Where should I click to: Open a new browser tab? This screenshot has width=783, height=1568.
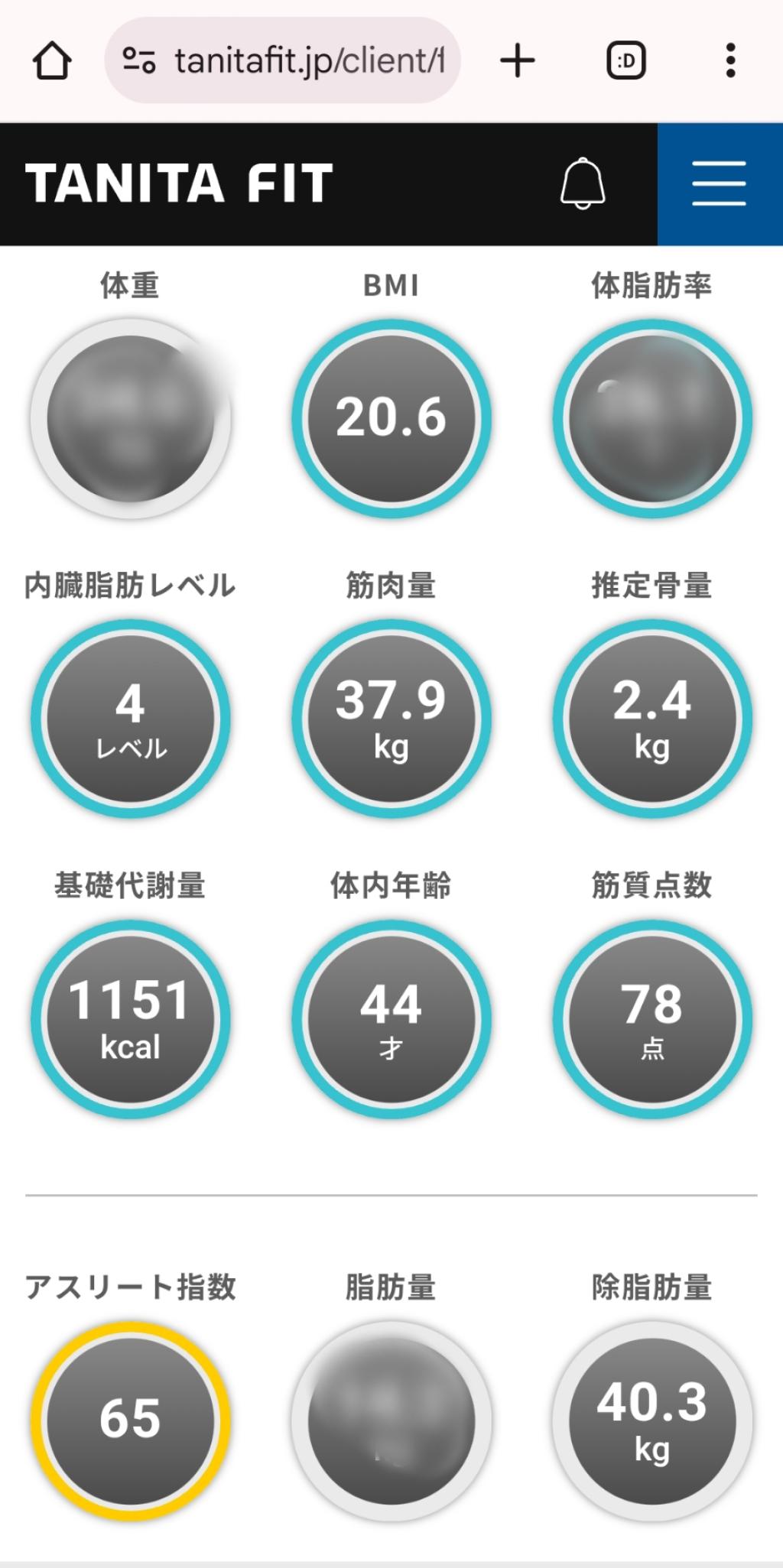518,61
